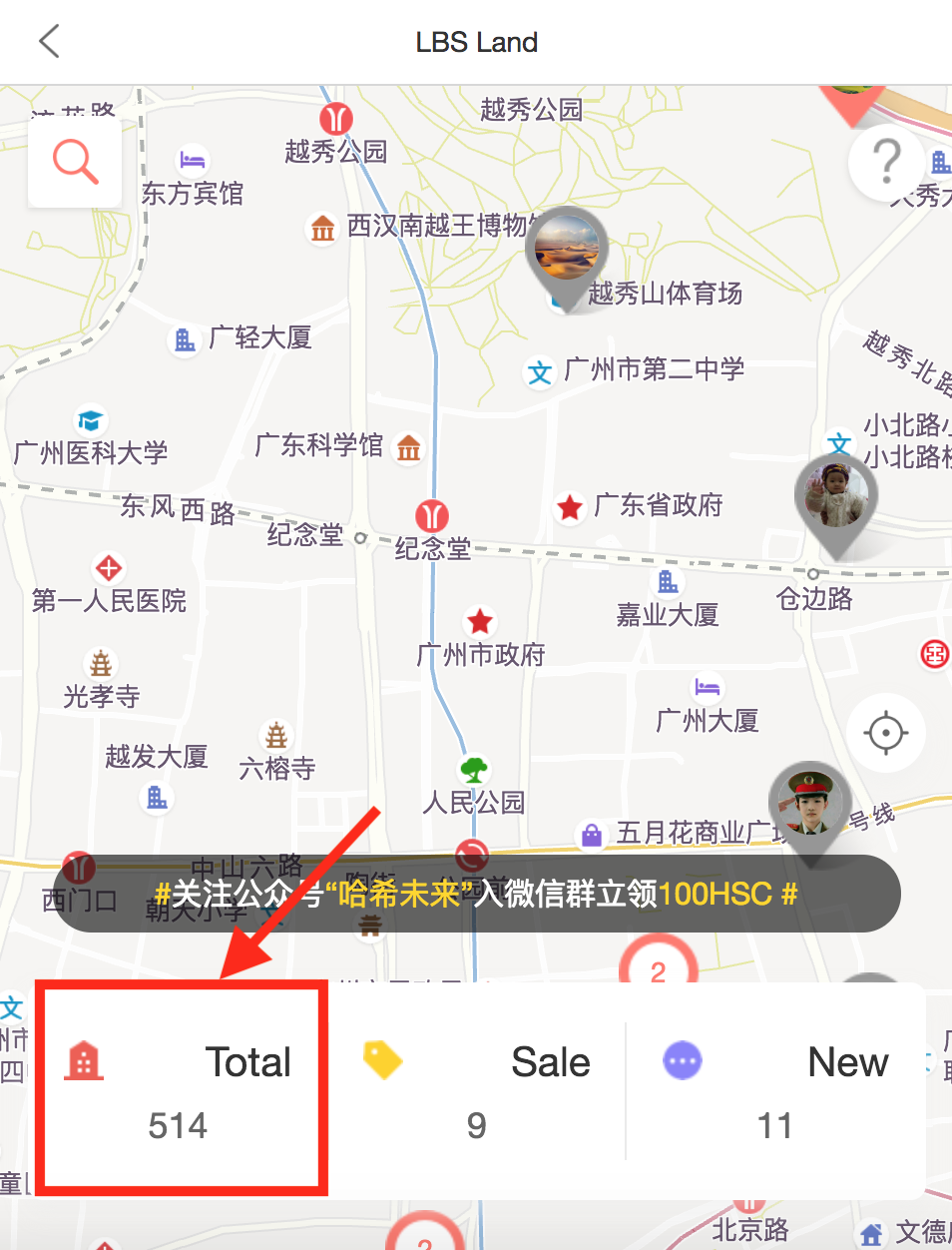Viewport: 952px width, 1250px height.
Task: Switch to the Sale tab
Action: pos(476,1090)
